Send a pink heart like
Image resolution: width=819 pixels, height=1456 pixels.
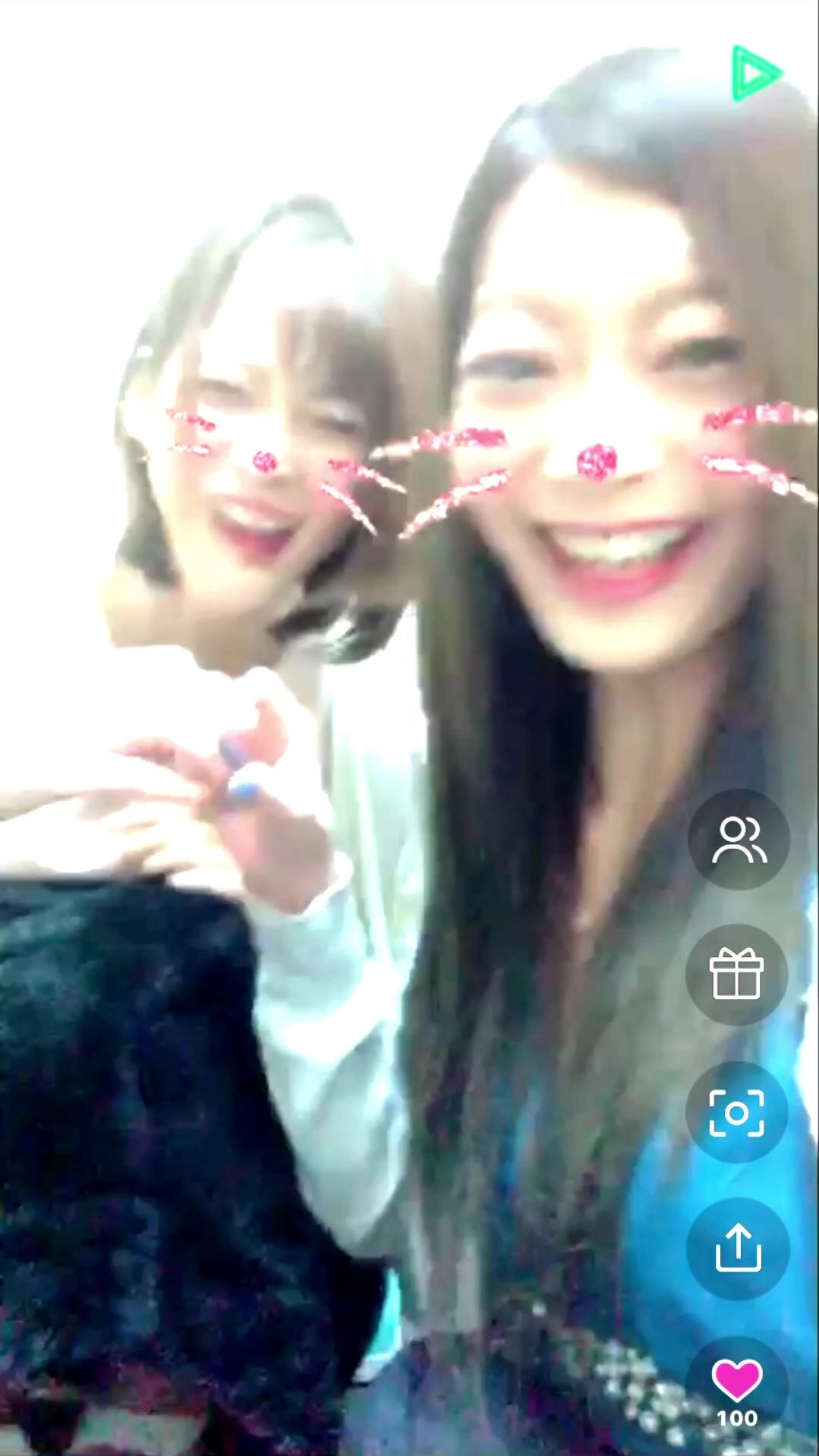(x=736, y=1380)
